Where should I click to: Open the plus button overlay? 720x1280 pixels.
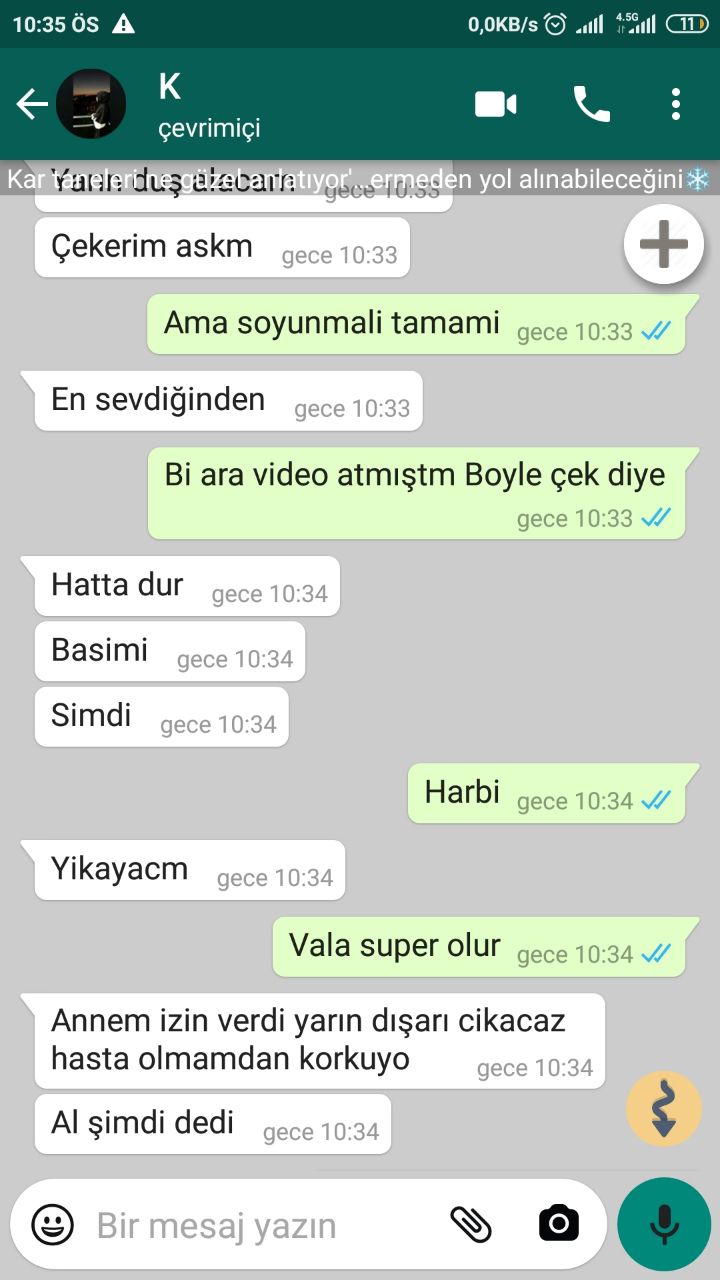[663, 243]
